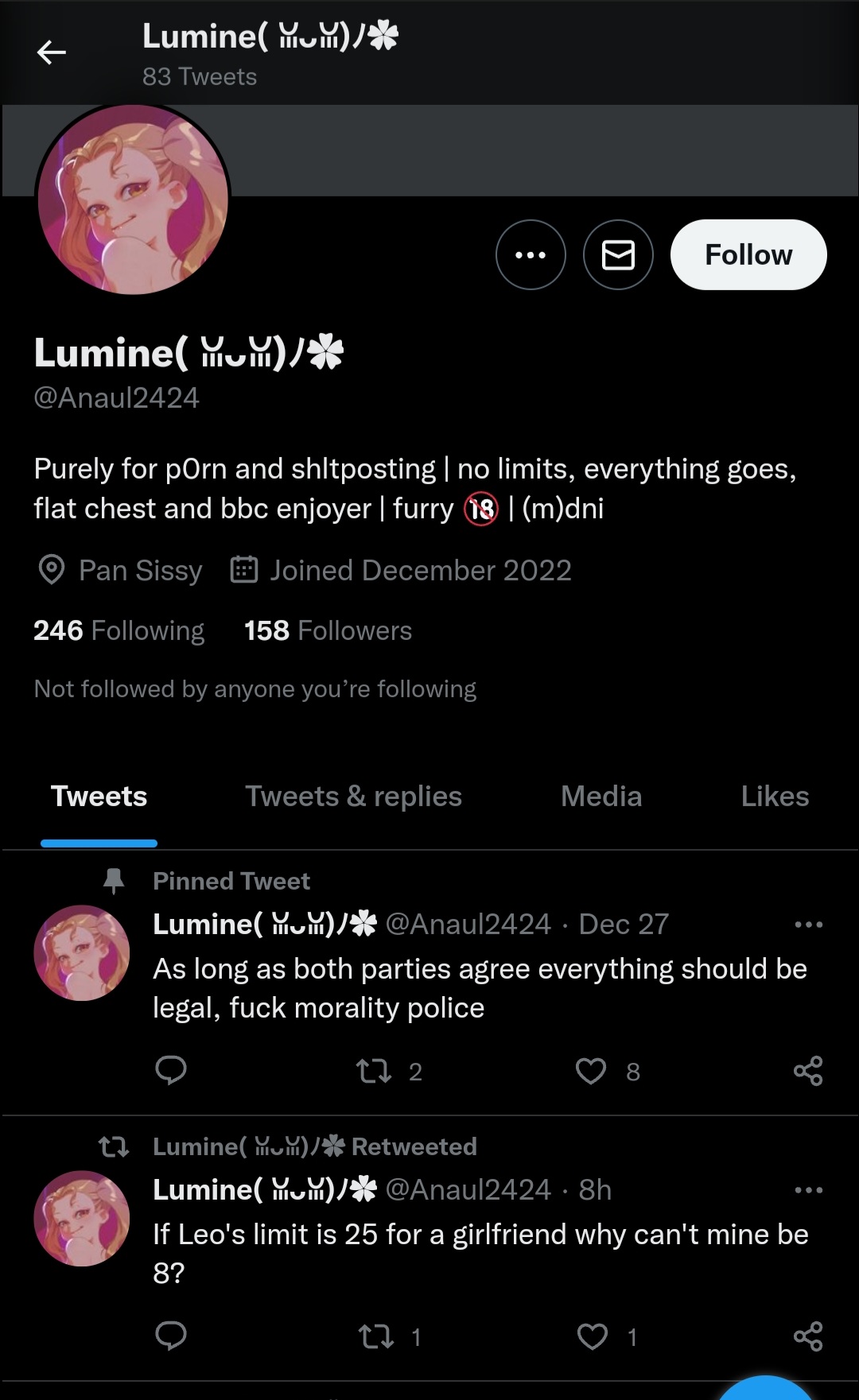Screen dimensions: 859x1400
Task: Open overflow menu on the pinned tweet
Action: point(808,925)
